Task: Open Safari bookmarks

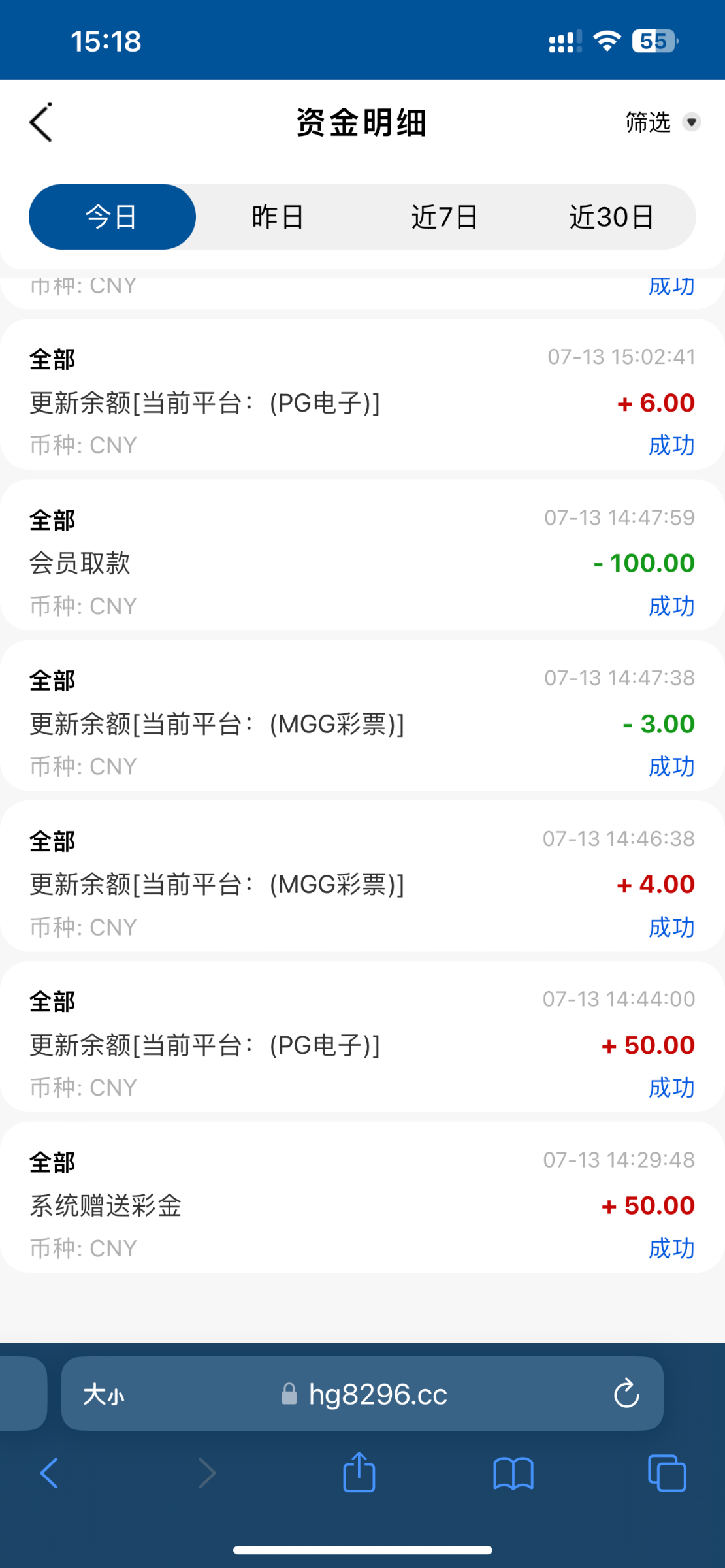Action: (x=513, y=1474)
